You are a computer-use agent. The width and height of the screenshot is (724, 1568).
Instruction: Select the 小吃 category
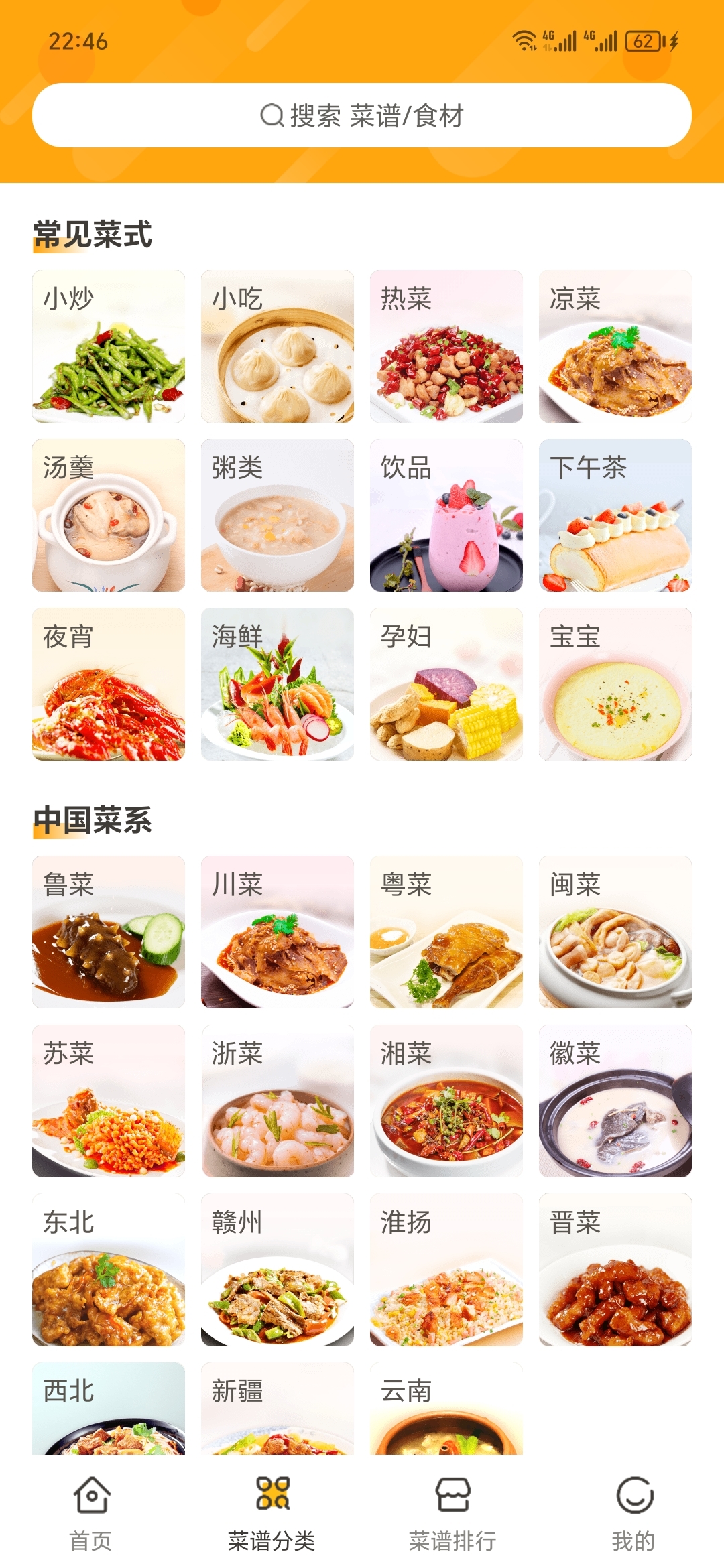[x=278, y=346]
